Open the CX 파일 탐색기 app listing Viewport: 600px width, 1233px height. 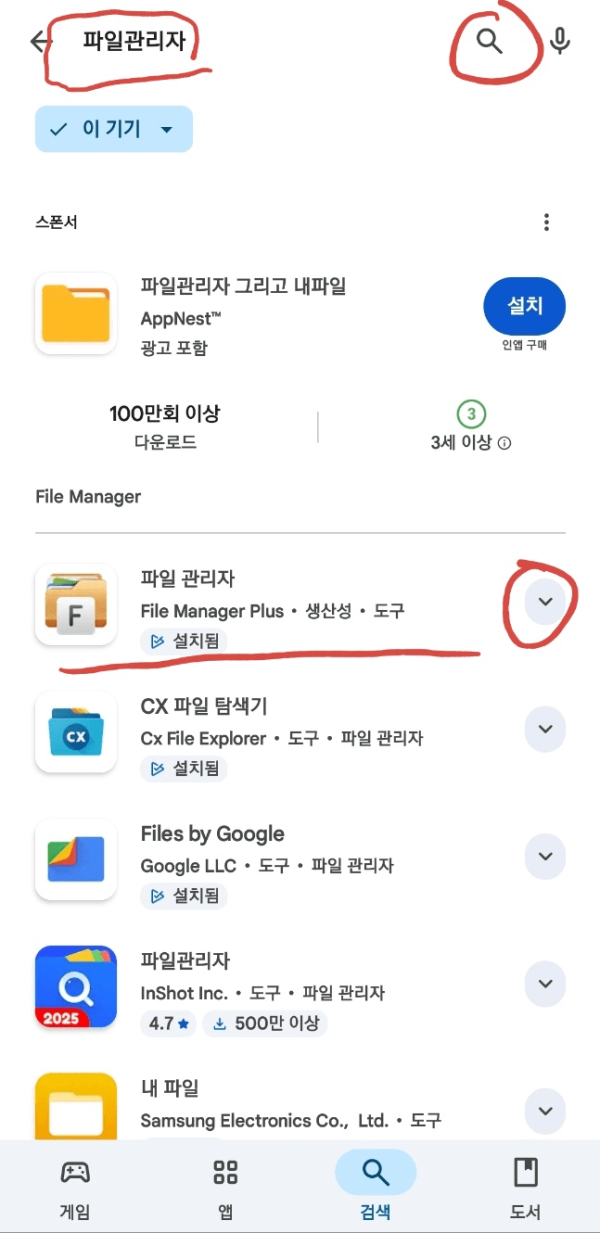(270, 733)
